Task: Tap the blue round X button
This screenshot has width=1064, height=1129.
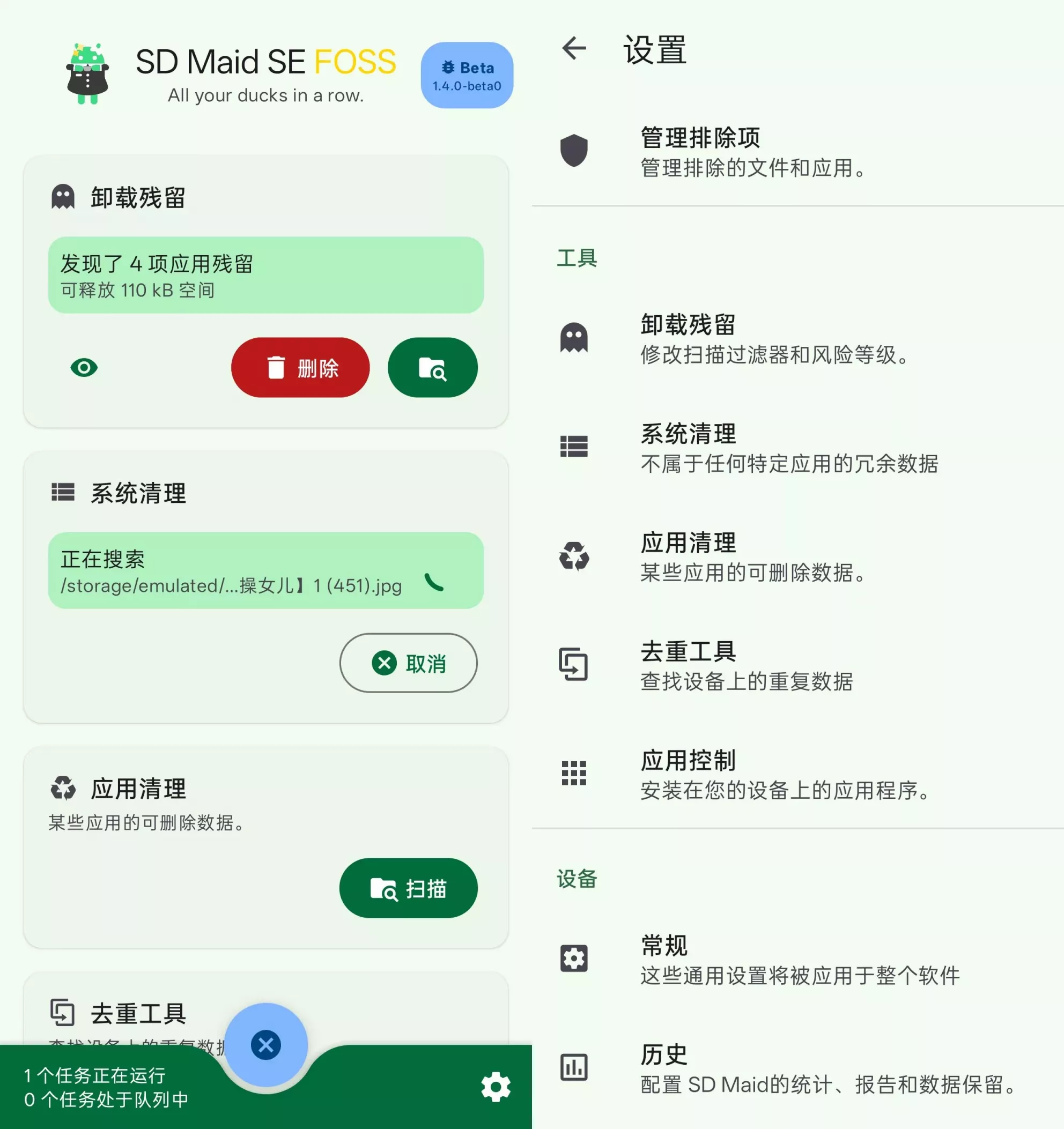Action: 266,1045
